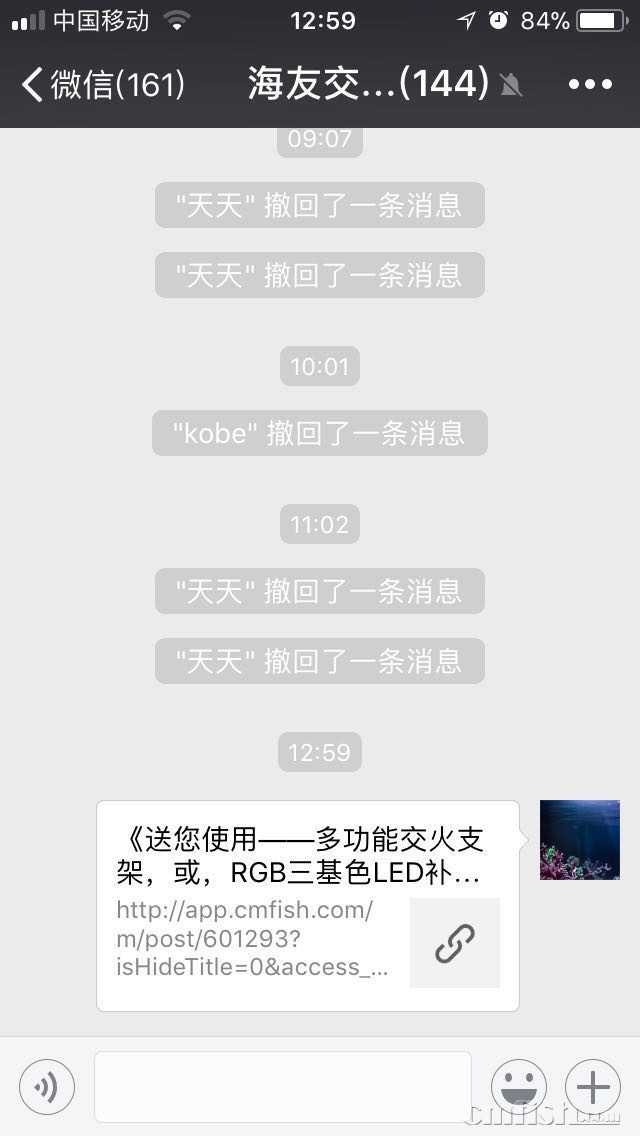This screenshot has width=640, height=1136.
Task: Open the plus attachments panel
Action: (592, 1087)
